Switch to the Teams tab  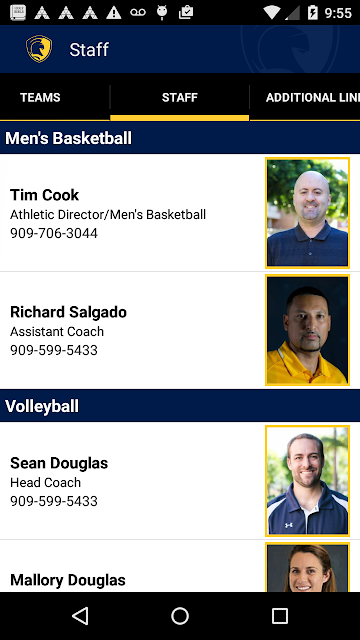pyautogui.click(x=40, y=97)
